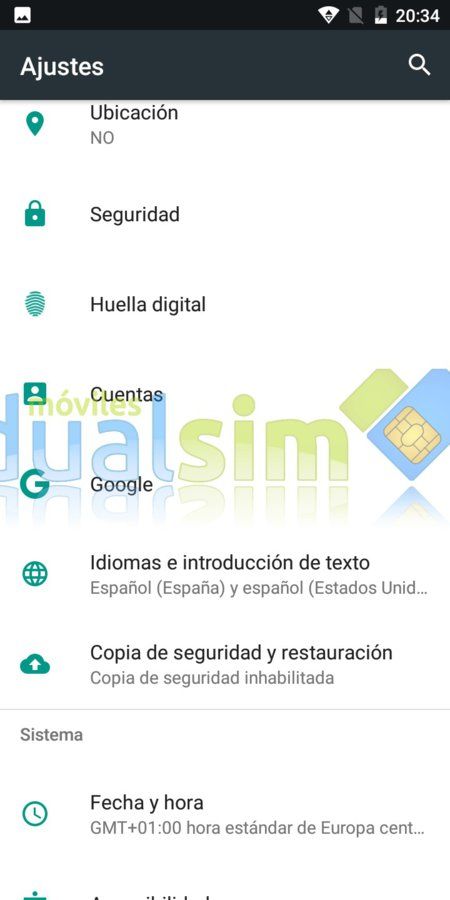
Task: Open Idiomas e introducción de texto
Action: 225,574
